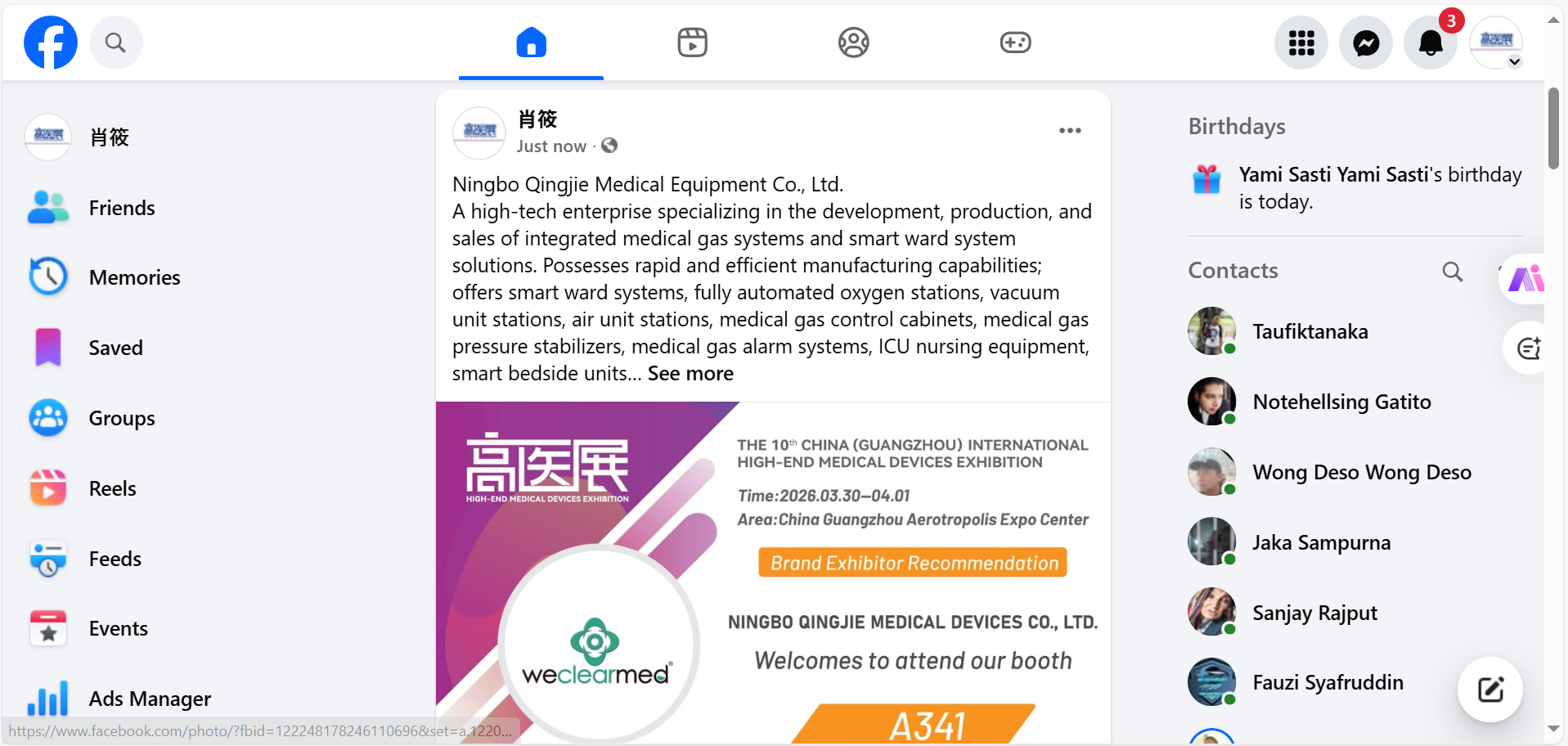Open Memories from the sidebar
The image size is (1568, 746).
(x=134, y=278)
